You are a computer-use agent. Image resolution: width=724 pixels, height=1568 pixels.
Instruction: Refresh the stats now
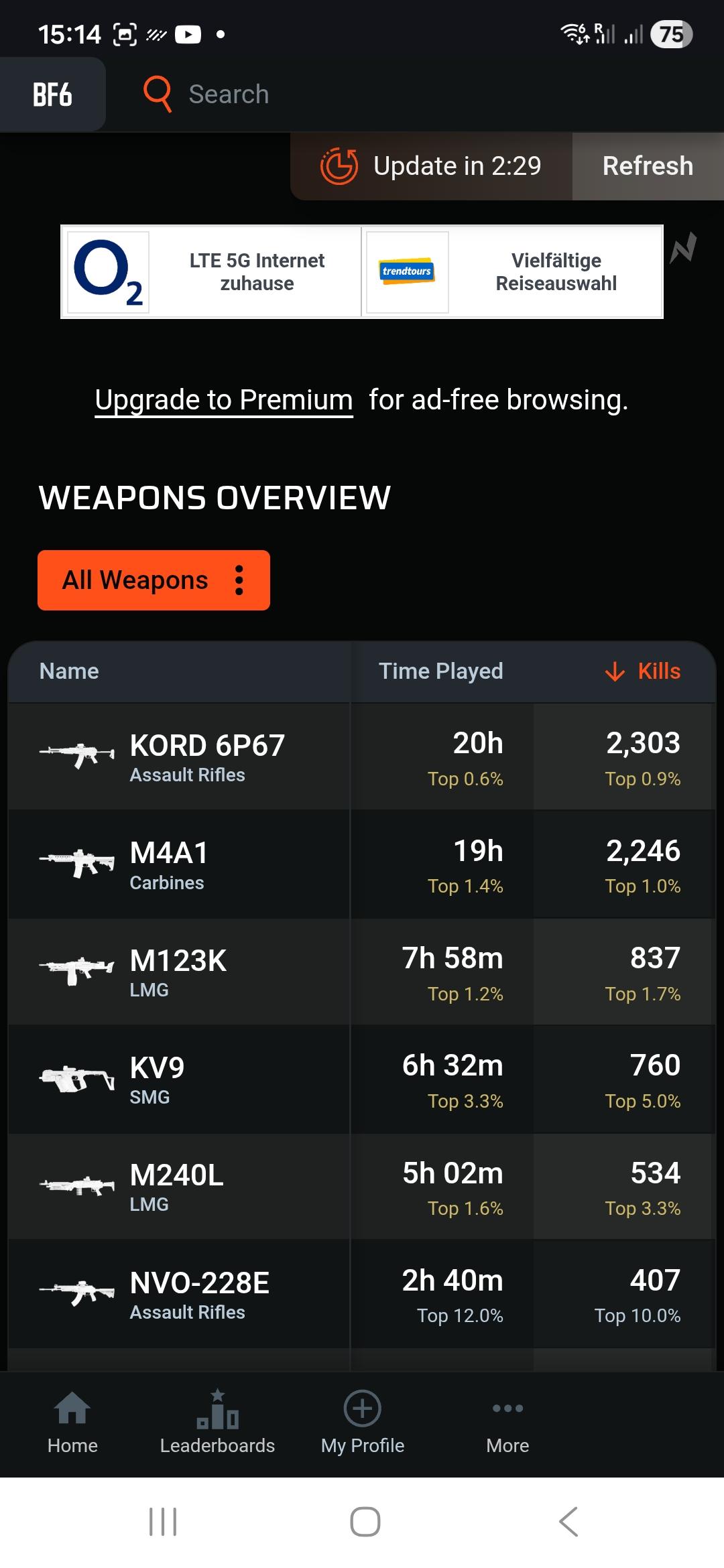[x=647, y=166]
